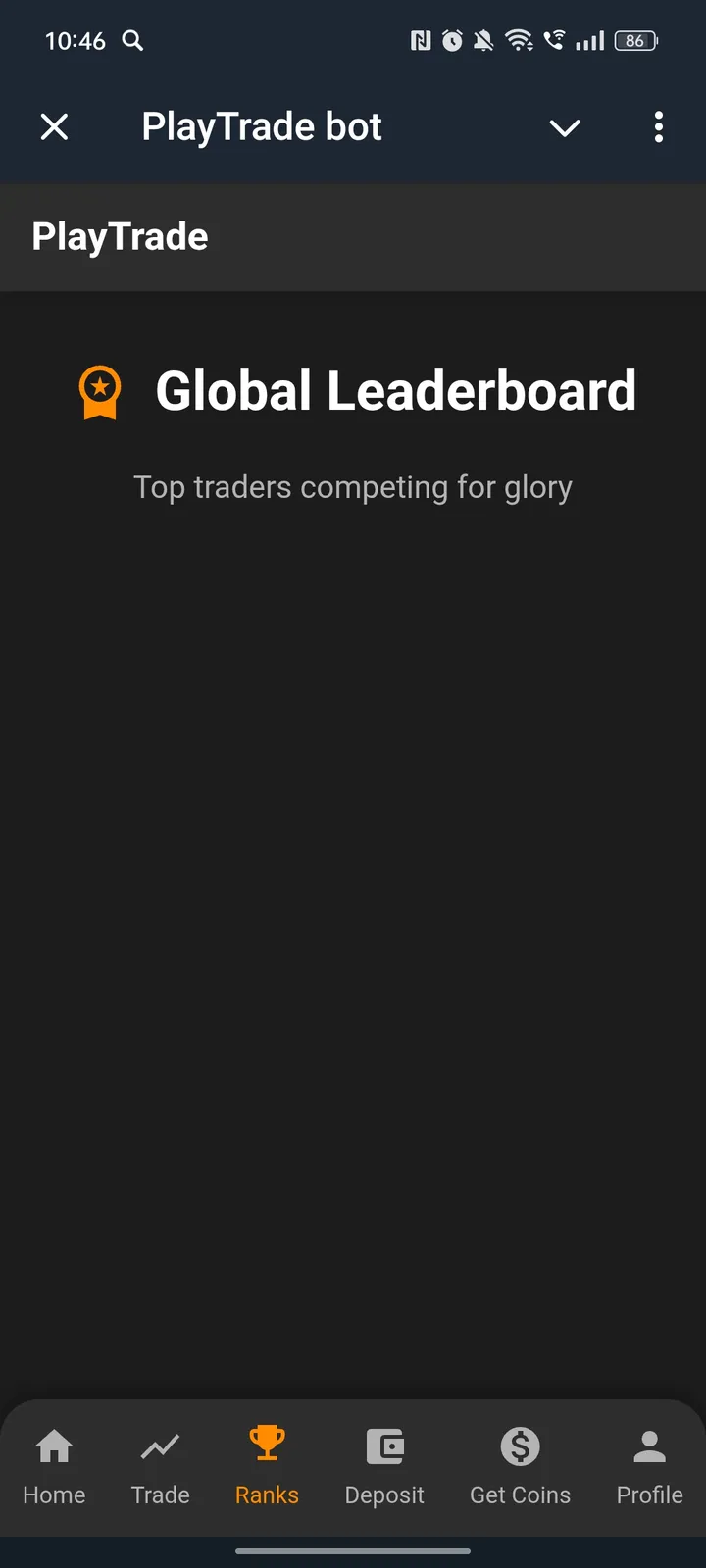Click the Global Leaderboard medal badge icon
Image resolution: width=706 pixels, height=1568 pixels.
98,391
